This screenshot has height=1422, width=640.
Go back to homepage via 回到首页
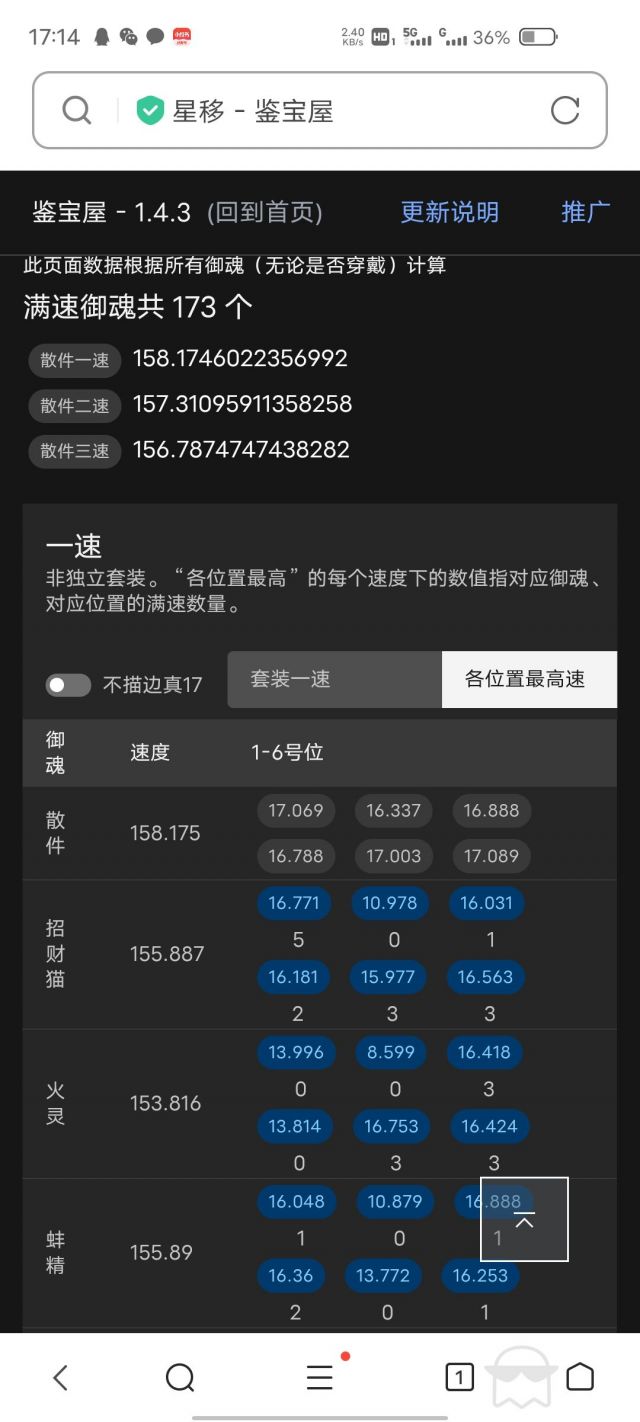point(265,212)
